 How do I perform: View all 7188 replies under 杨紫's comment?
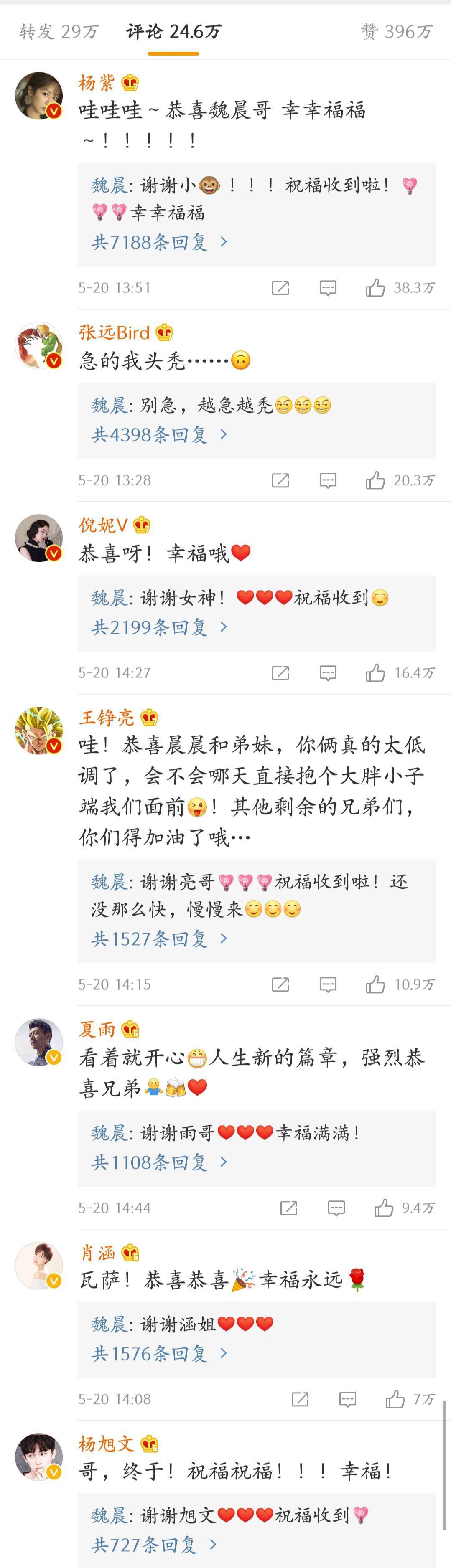tap(159, 242)
